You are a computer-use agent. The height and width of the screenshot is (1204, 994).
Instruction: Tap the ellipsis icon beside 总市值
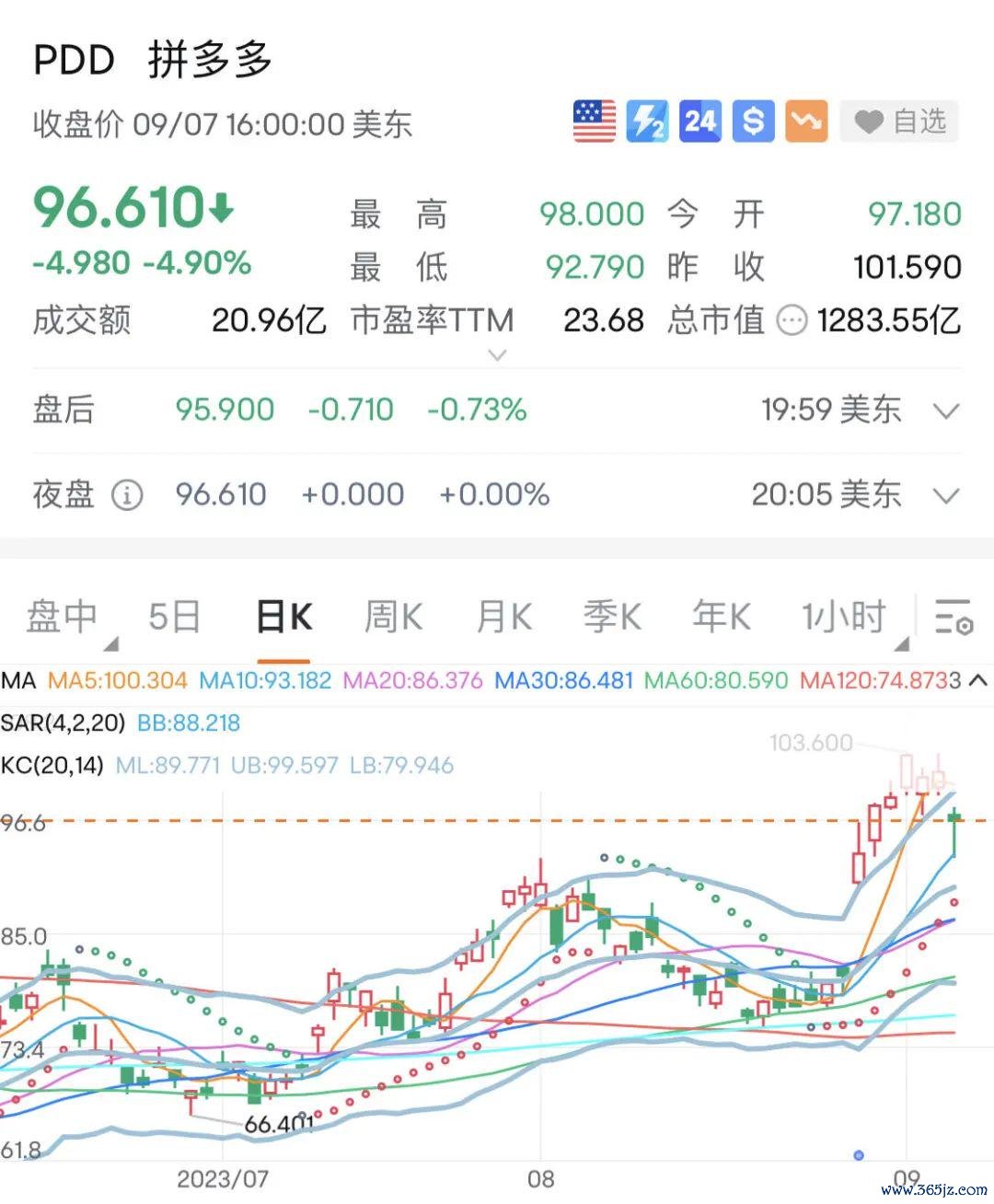click(792, 320)
